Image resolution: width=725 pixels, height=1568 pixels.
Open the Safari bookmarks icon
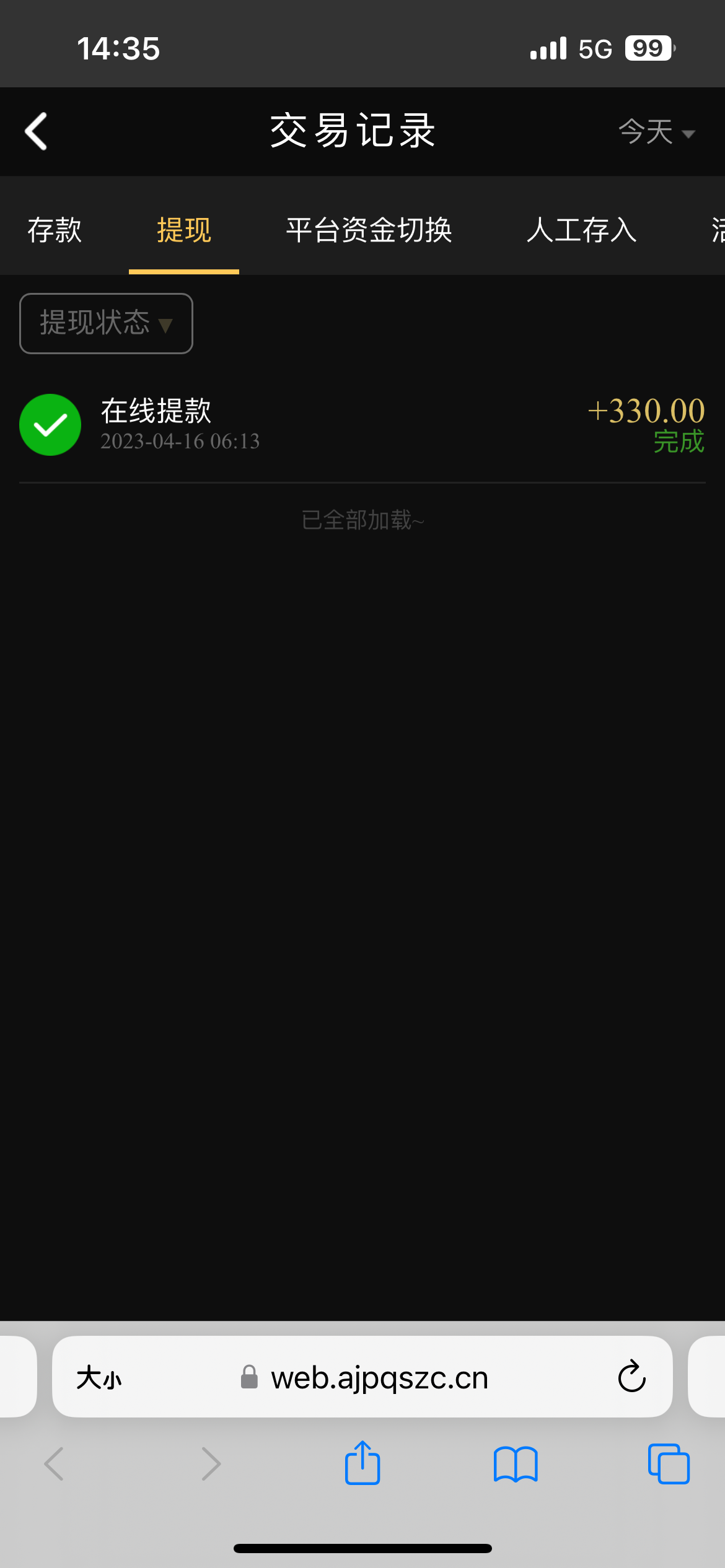pos(516,1463)
